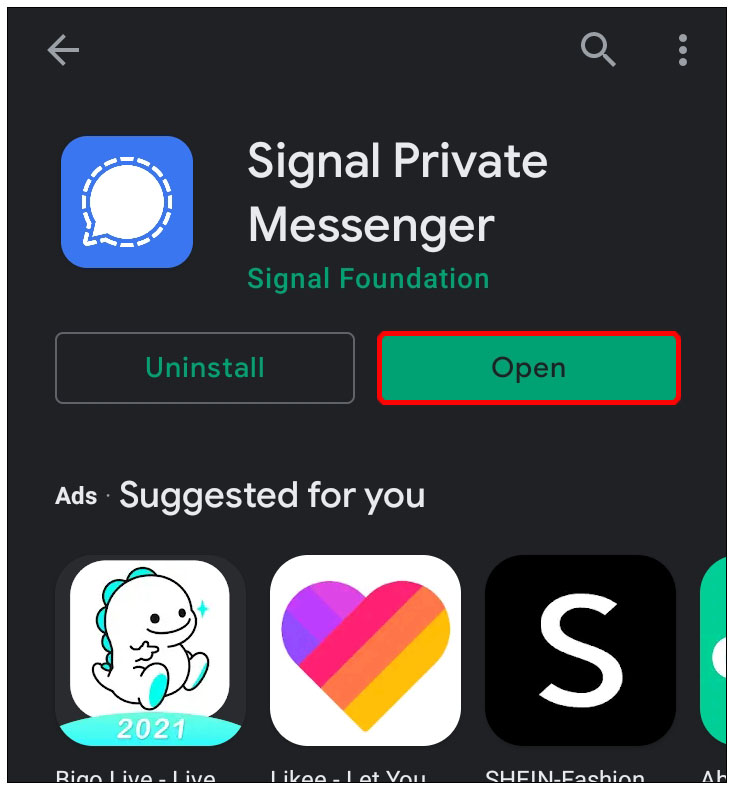
Task: Uninstall Signal Private Messenger
Action: (x=205, y=368)
